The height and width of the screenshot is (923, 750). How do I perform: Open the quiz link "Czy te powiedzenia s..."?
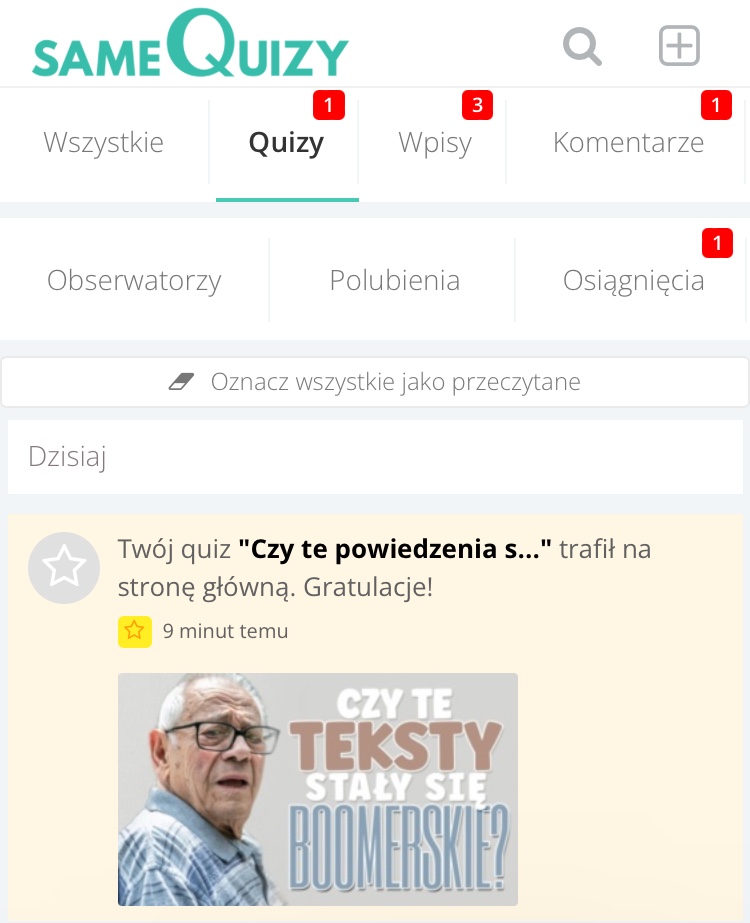pos(395,549)
